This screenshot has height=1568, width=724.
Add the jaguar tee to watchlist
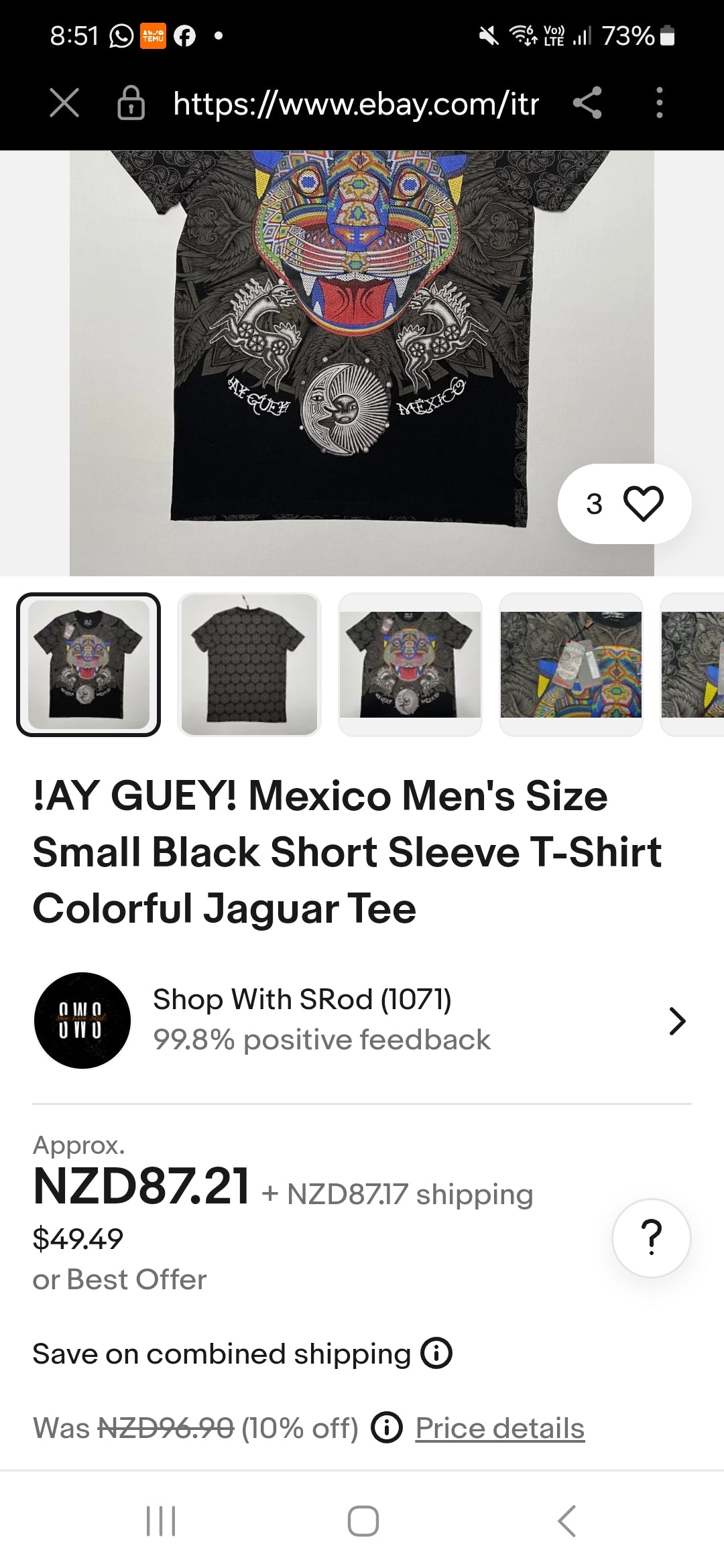[x=644, y=504]
